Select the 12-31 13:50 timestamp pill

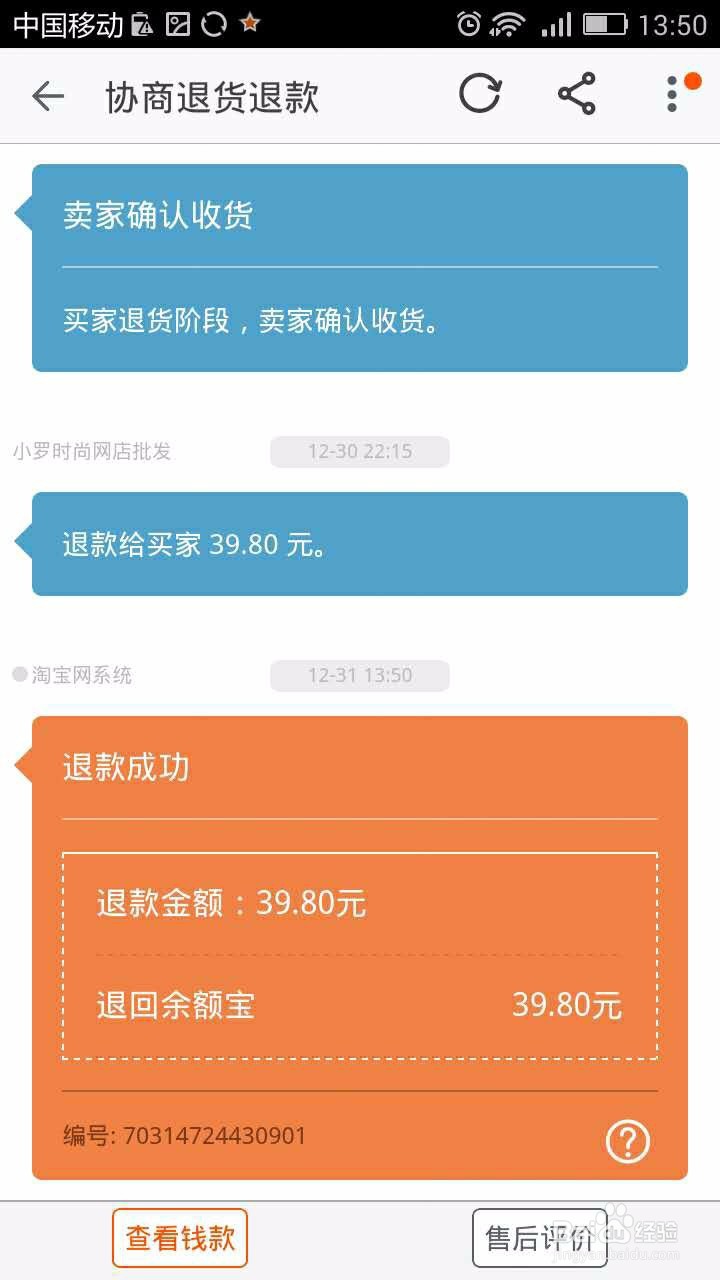tap(360, 675)
